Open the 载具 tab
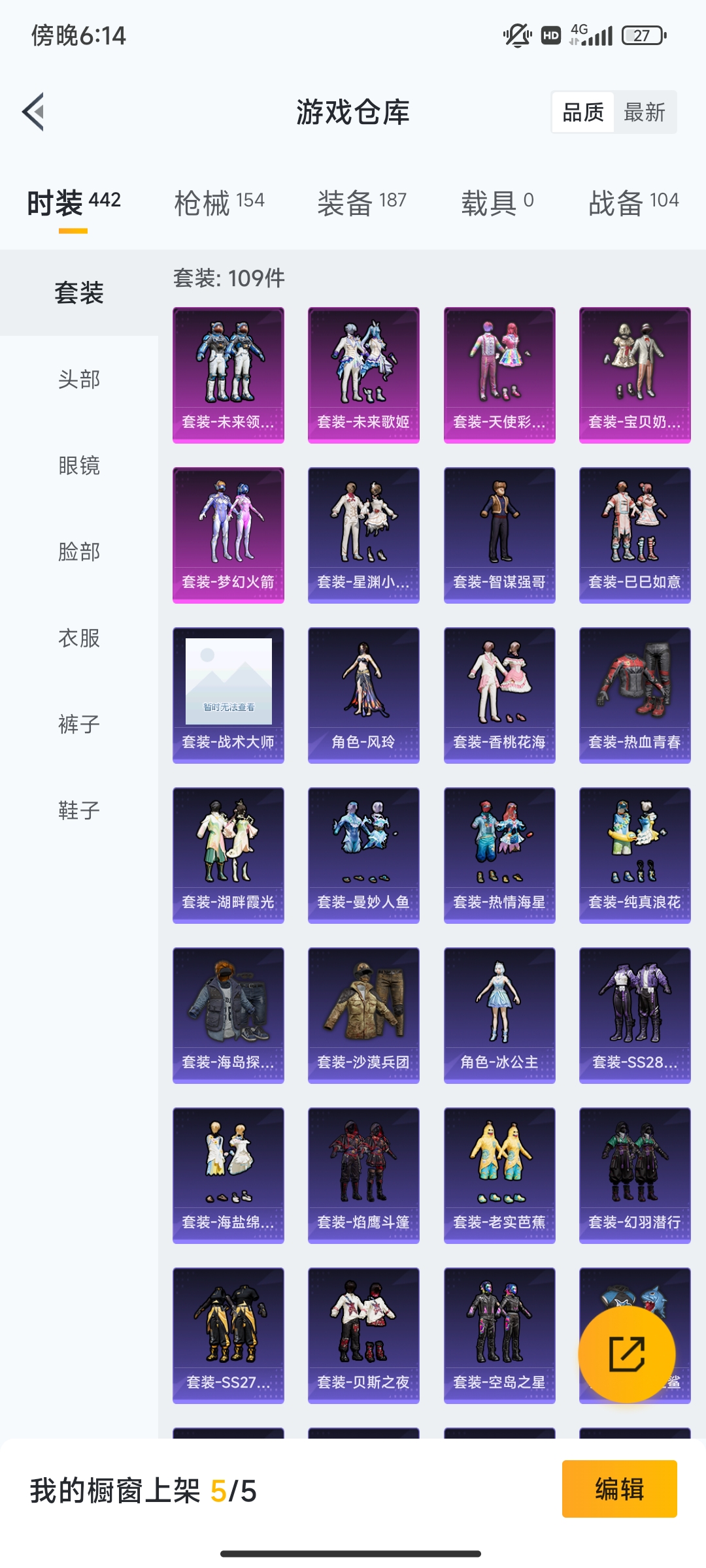This screenshot has width=706, height=1568. pos(497,203)
